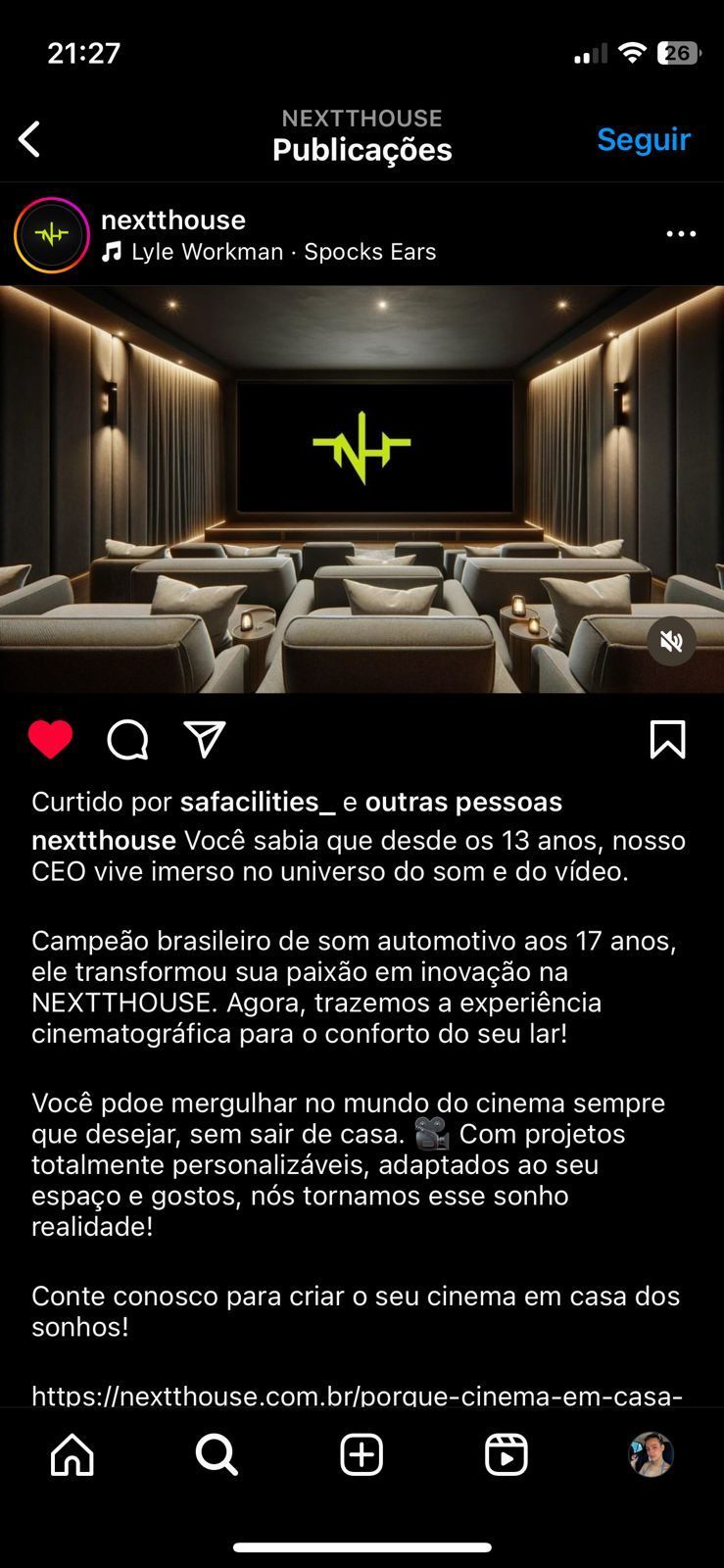Open your profile tab avatar

pos(651,1454)
